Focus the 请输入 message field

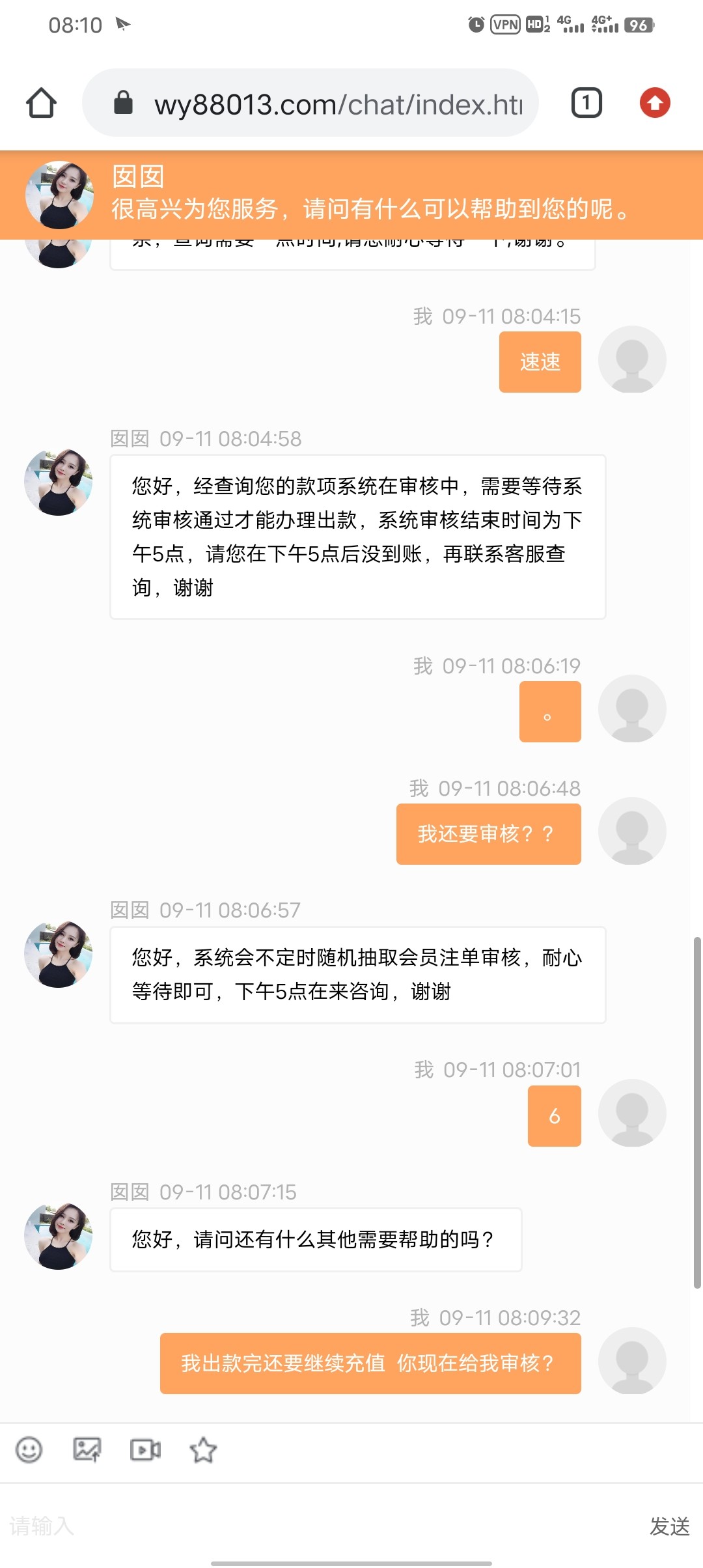click(x=312, y=1525)
